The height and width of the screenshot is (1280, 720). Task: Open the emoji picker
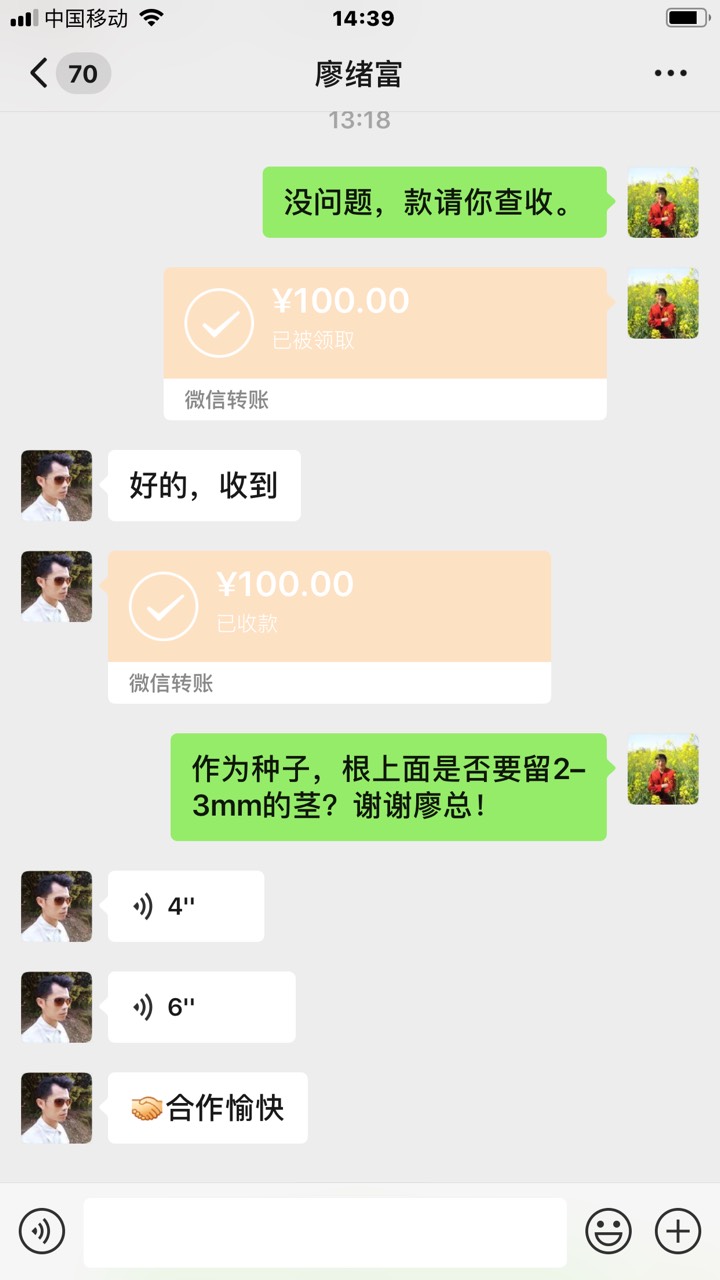point(608,1231)
